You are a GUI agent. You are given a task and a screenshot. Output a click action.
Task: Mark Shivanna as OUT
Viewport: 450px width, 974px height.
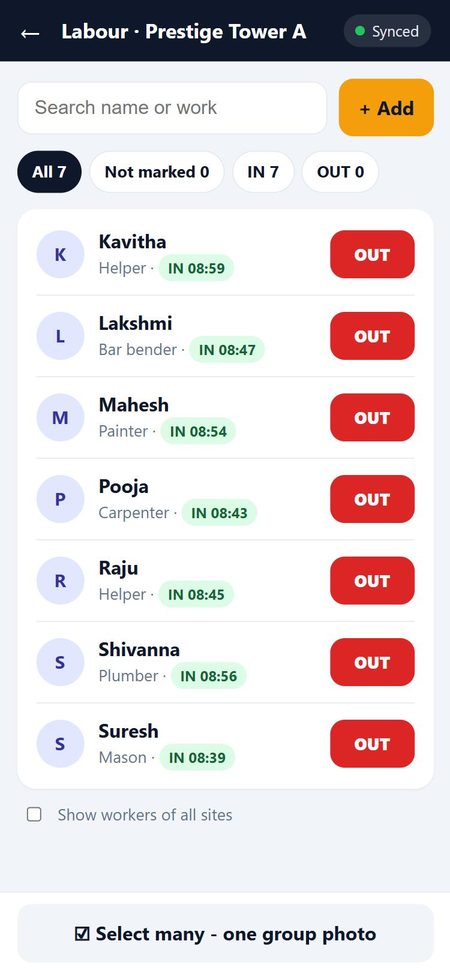(x=372, y=662)
